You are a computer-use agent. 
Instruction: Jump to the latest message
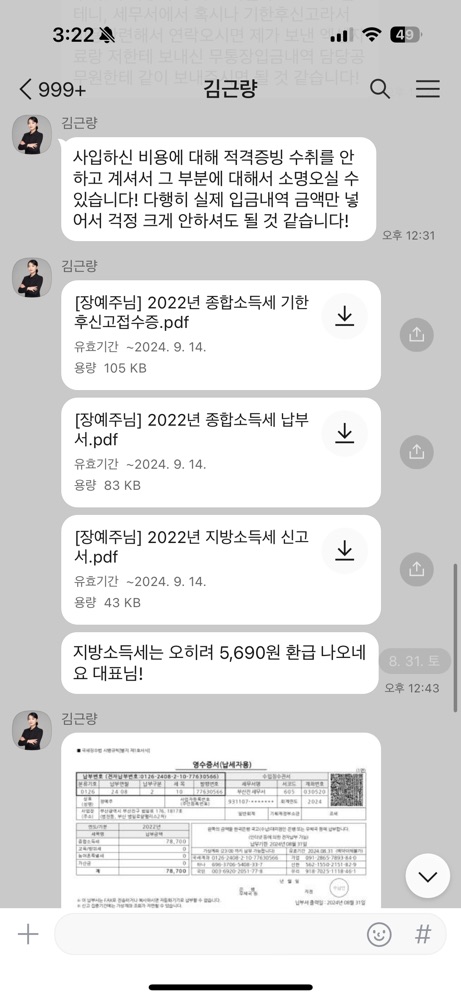pyautogui.click(x=427, y=876)
